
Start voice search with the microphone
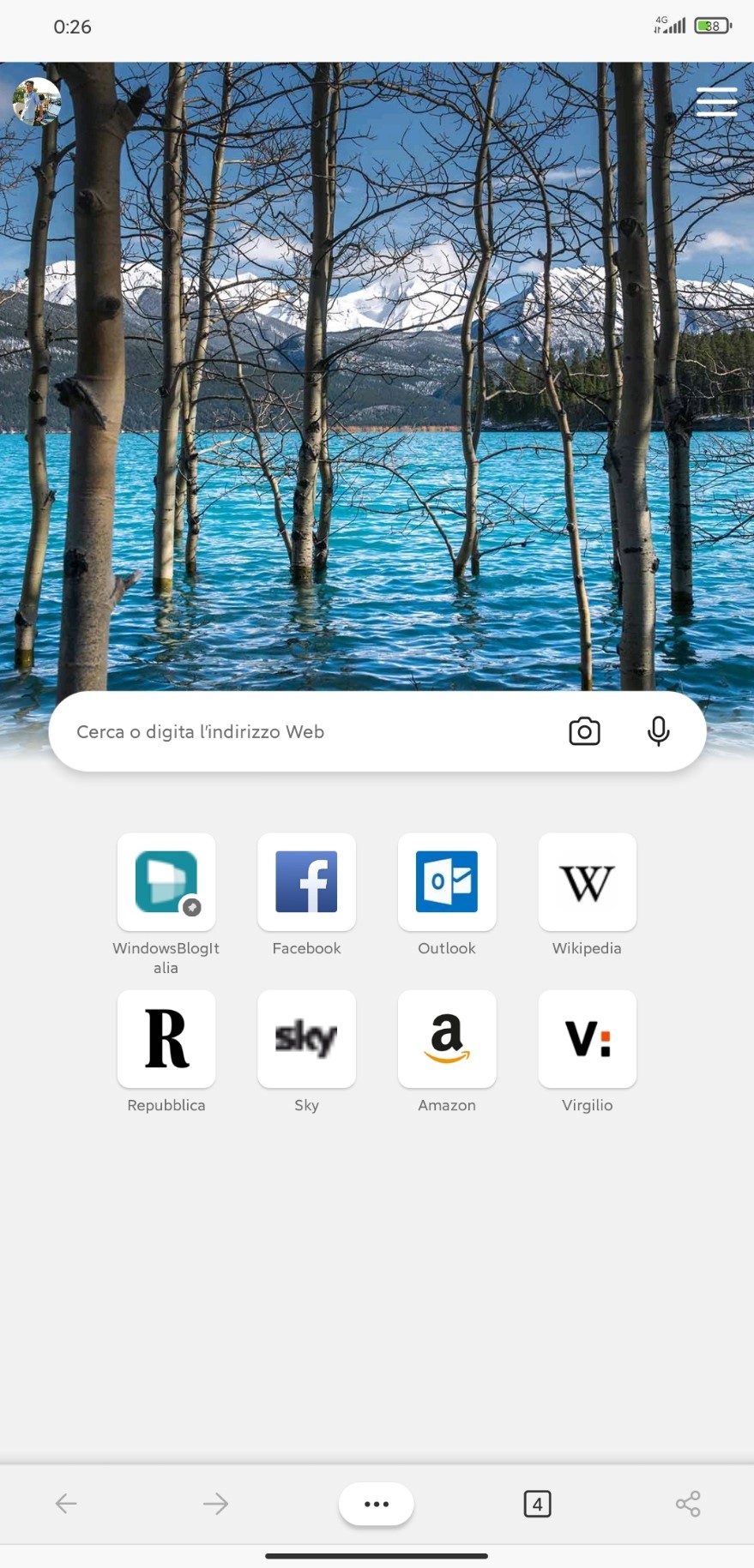pos(658,731)
